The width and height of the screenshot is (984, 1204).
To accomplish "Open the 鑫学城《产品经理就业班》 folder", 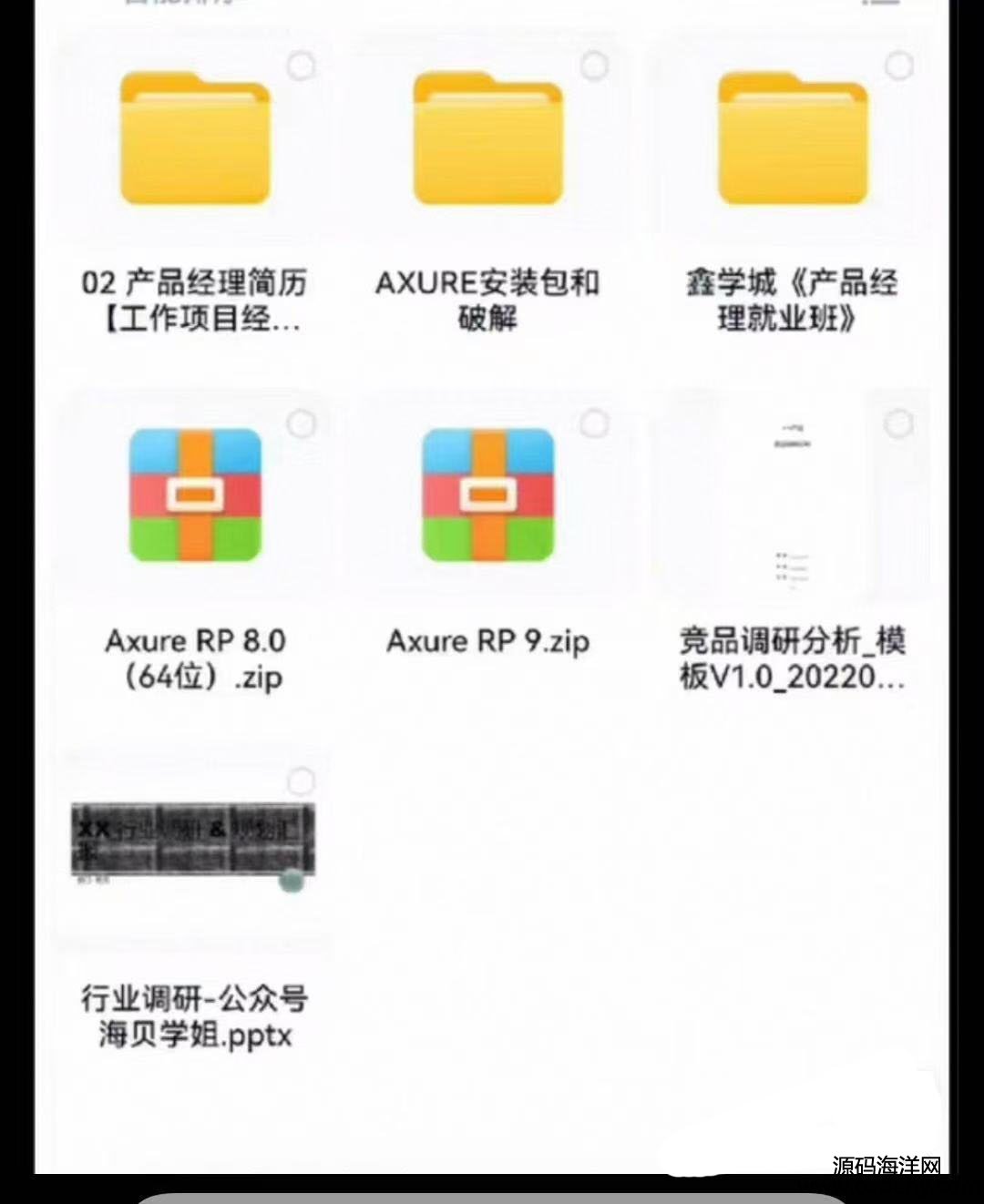I will click(x=791, y=138).
